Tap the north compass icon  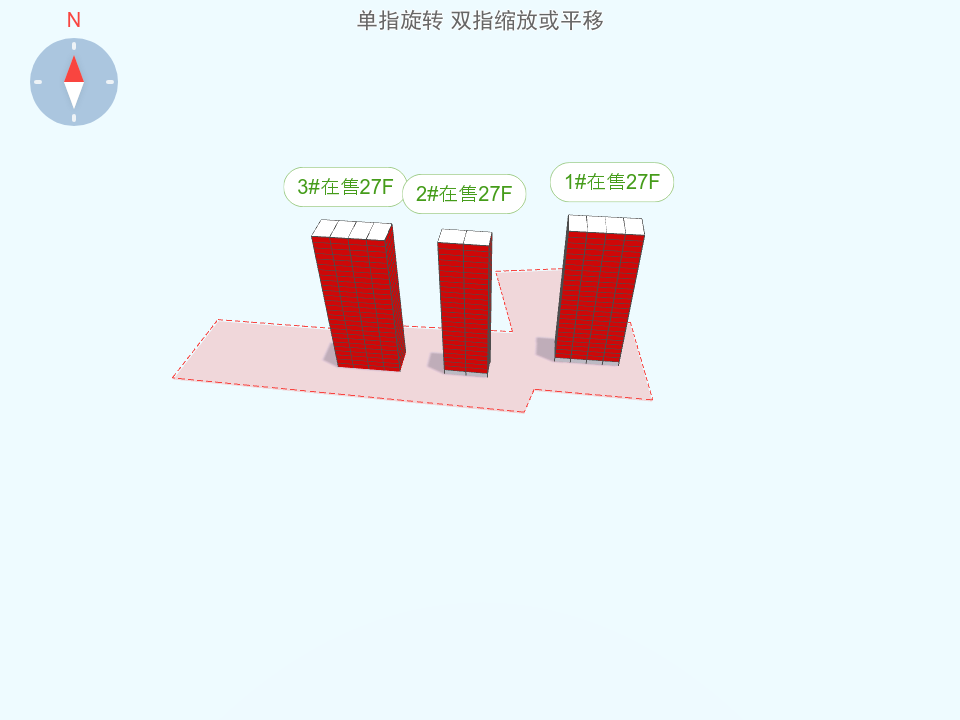click(x=74, y=82)
